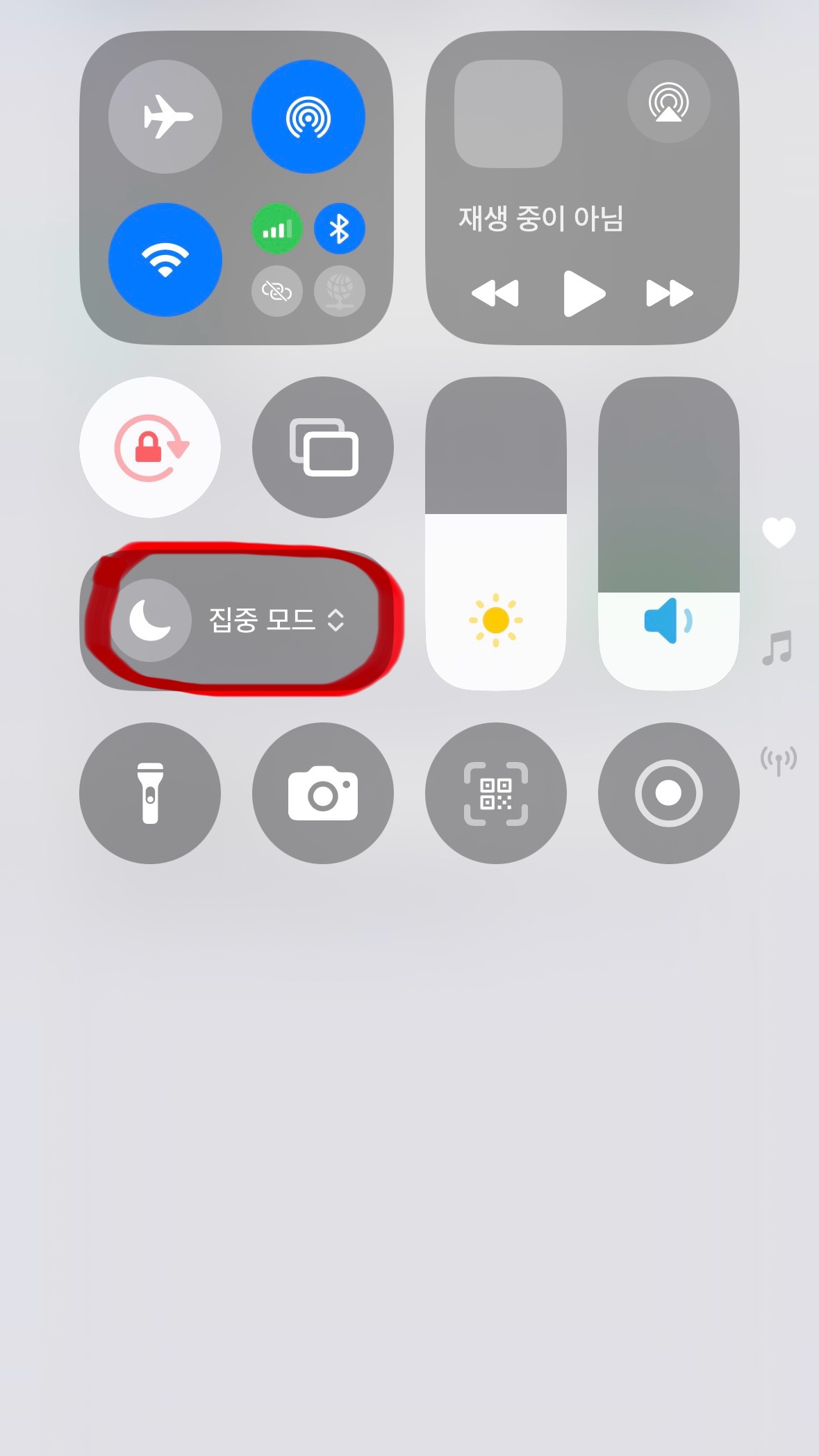This screenshot has height=1456, width=819.
Task: Toggle Airplane Mode
Action: click(x=165, y=118)
